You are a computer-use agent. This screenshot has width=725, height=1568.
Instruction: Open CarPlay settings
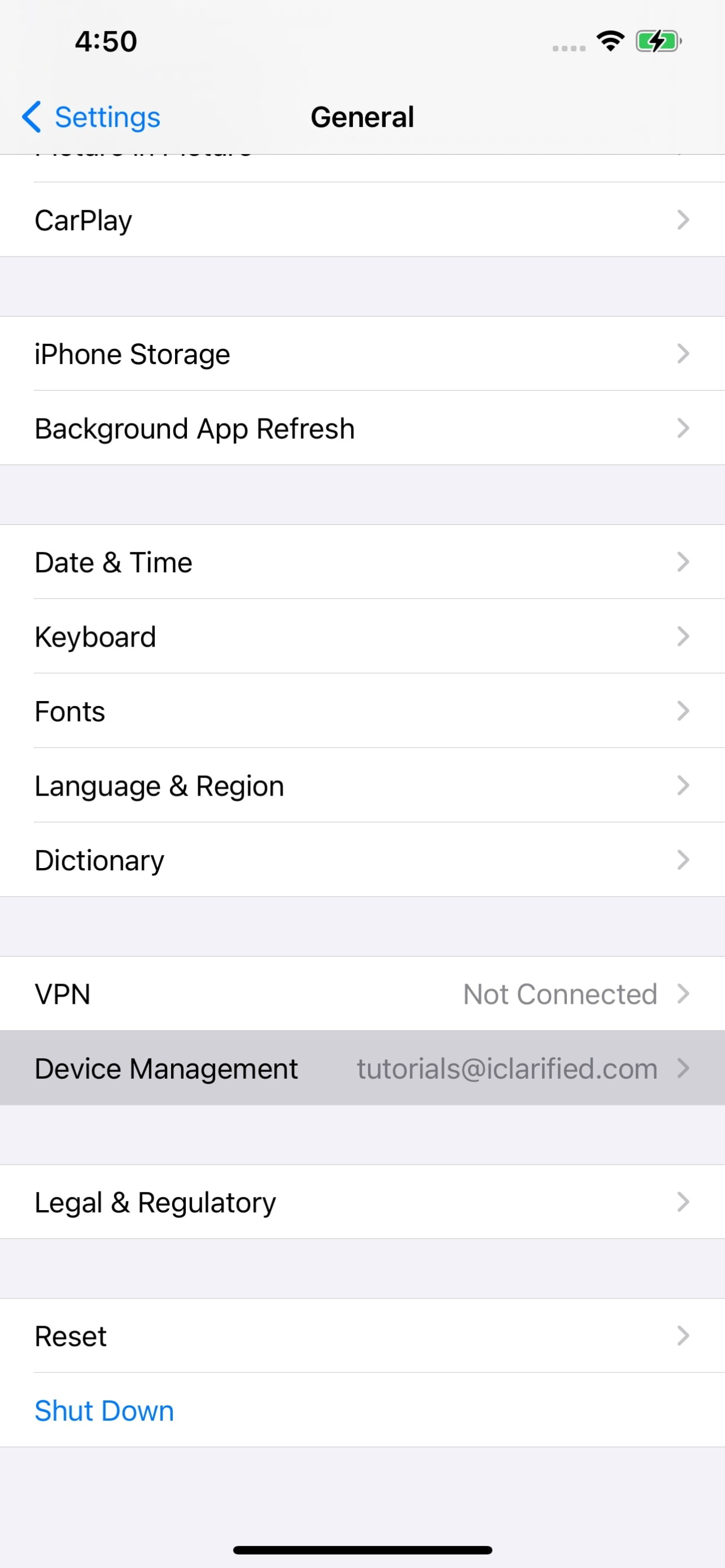[362, 220]
